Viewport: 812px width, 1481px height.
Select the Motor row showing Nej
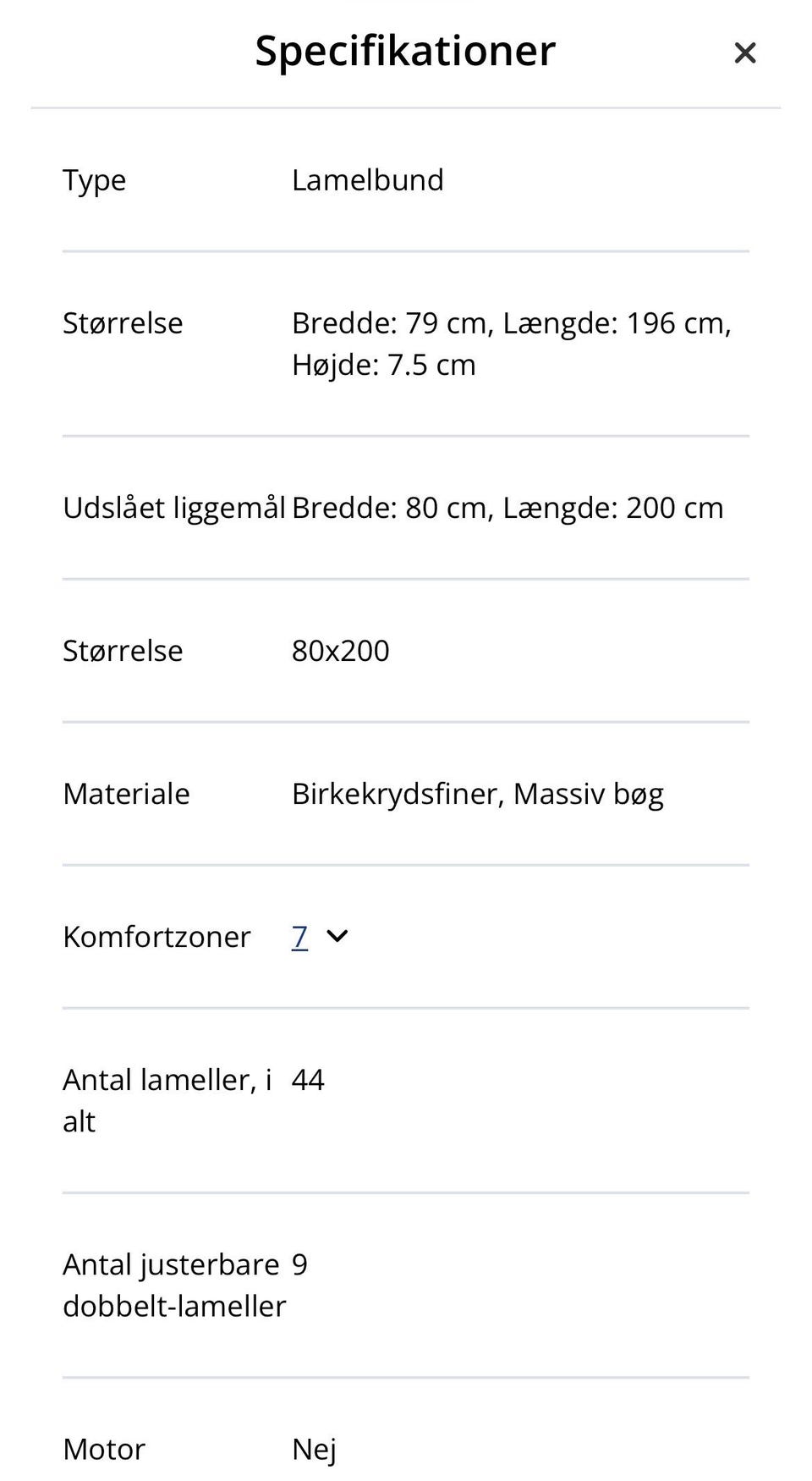[x=312, y=1449]
